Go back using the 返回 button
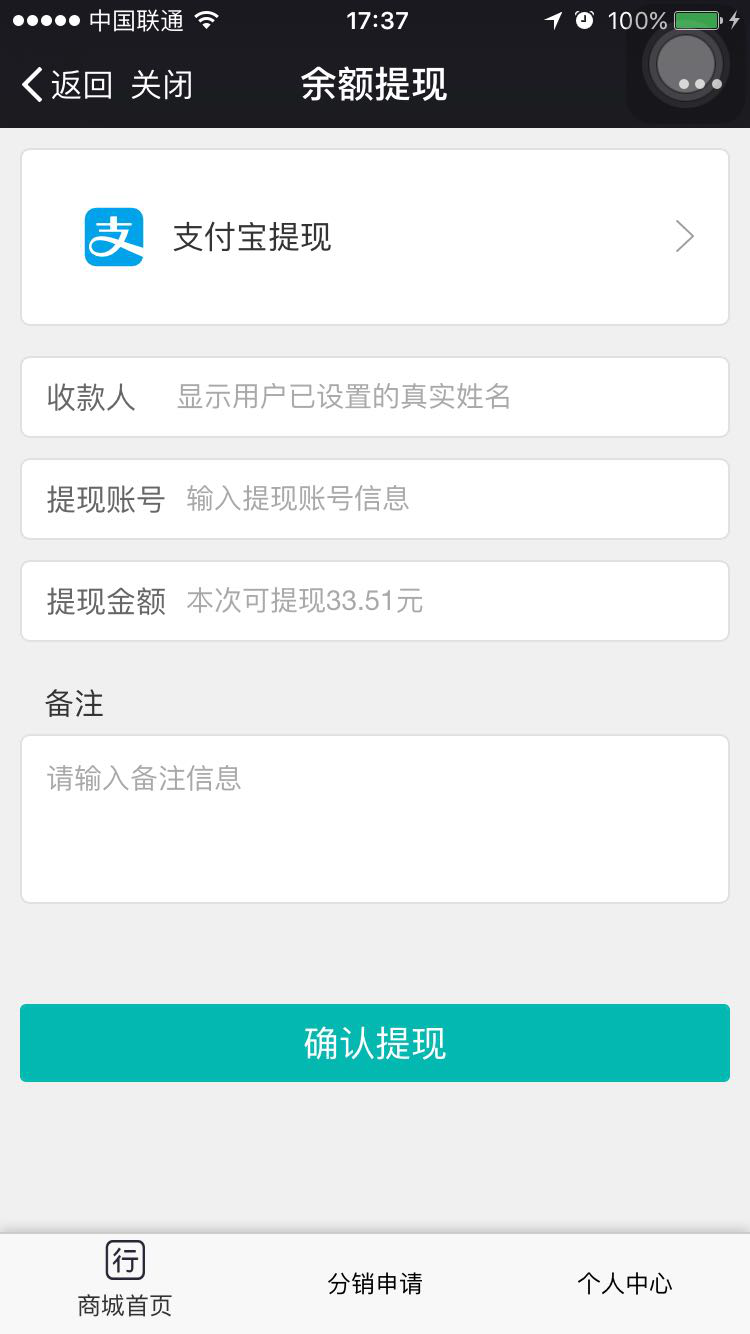750x1334 pixels. tap(67, 85)
